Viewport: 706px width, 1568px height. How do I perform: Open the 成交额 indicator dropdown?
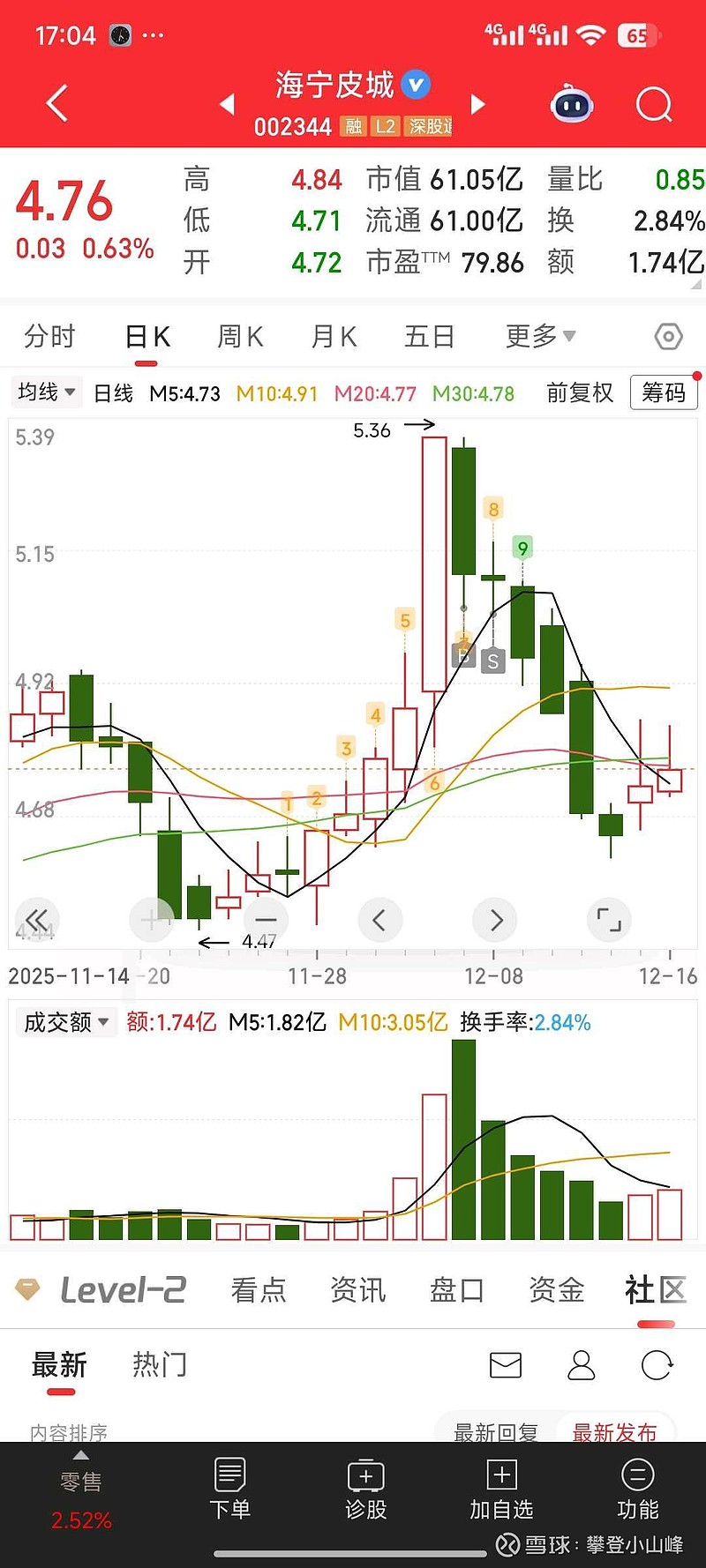click(66, 1022)
